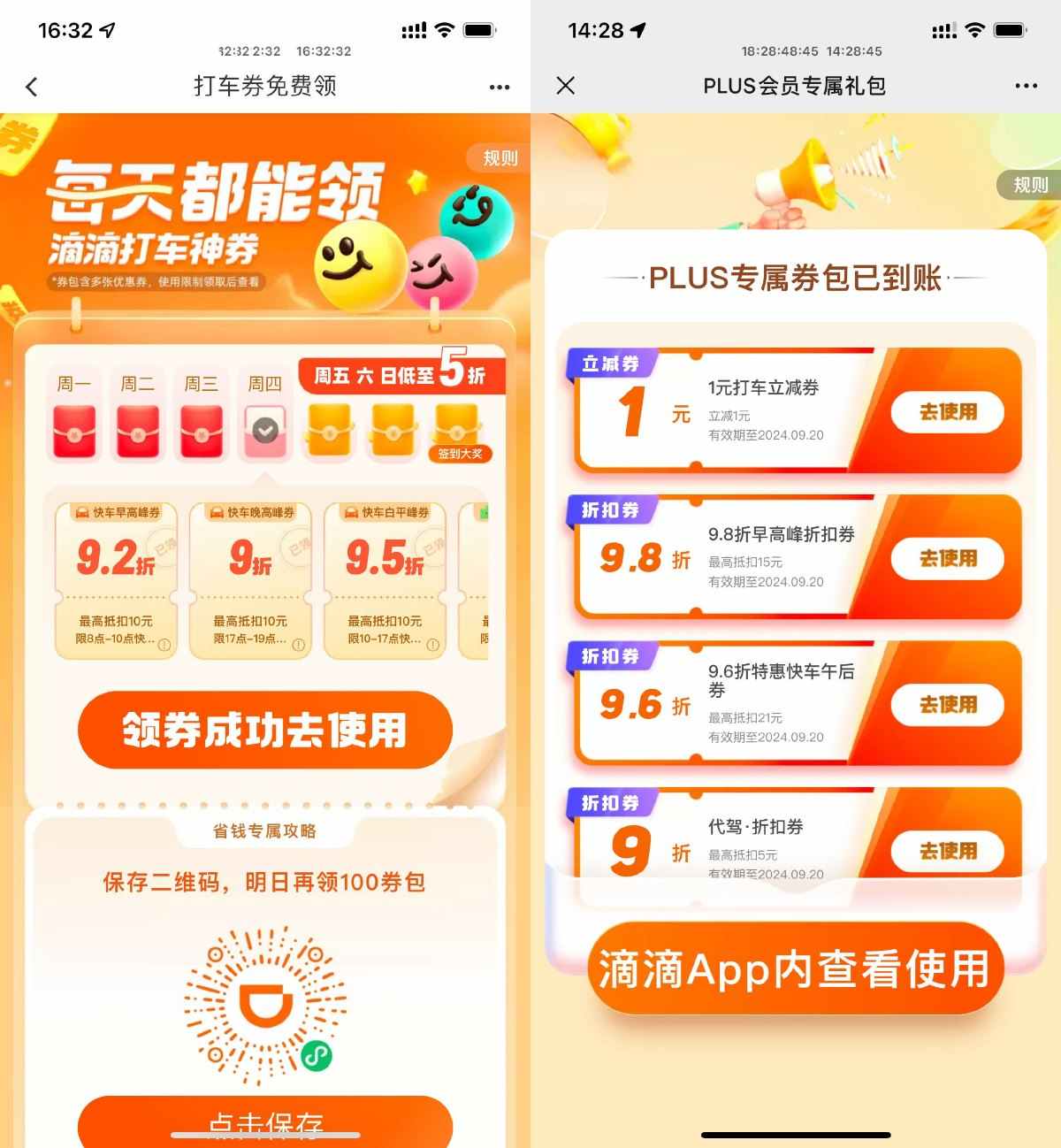View 规则 on the 每天都能领 banner

click(x=500, y=158)
